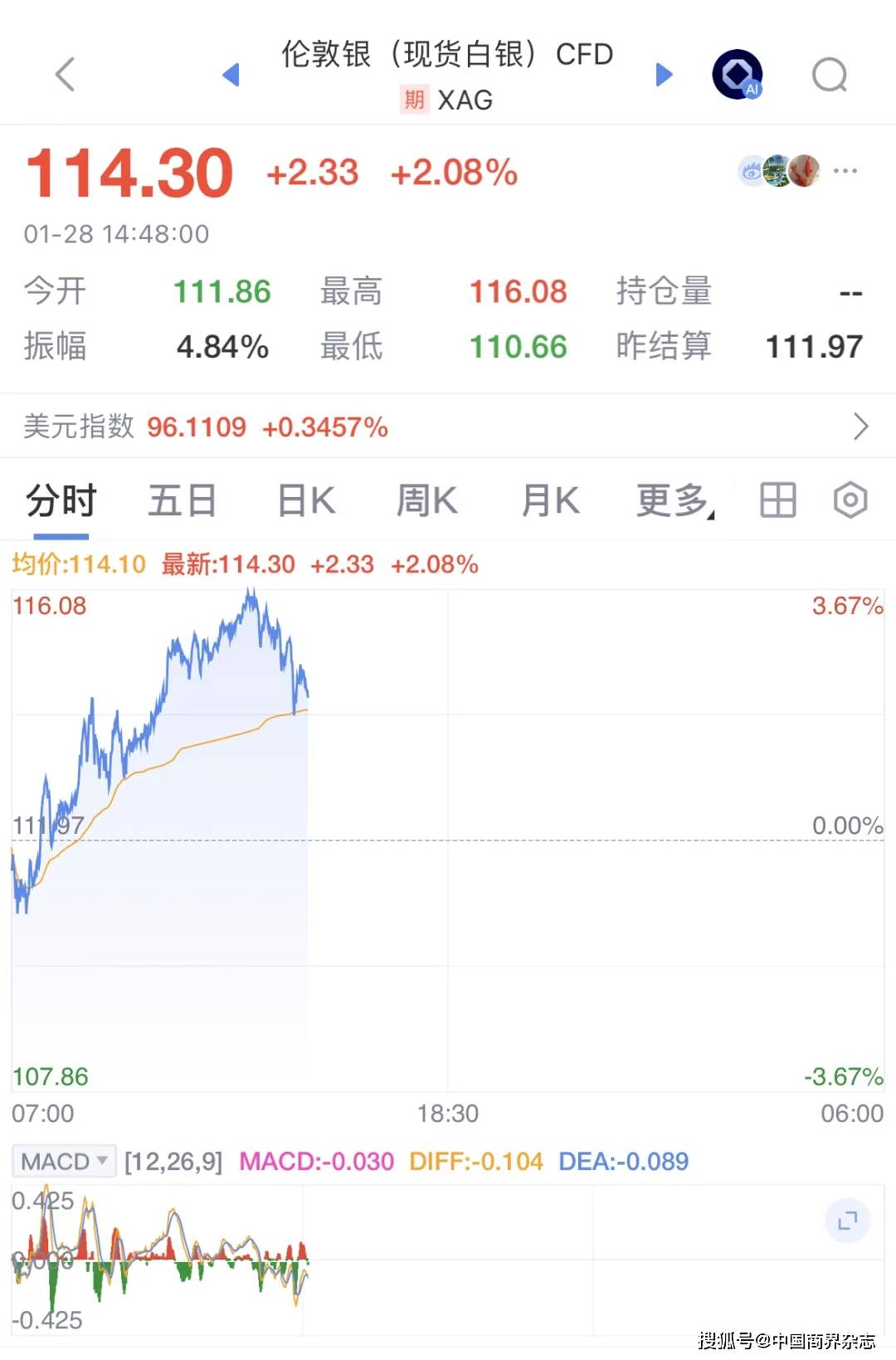Open the chart settings hexagon icon
The image size is (896, 1360).
click(850, 500)
